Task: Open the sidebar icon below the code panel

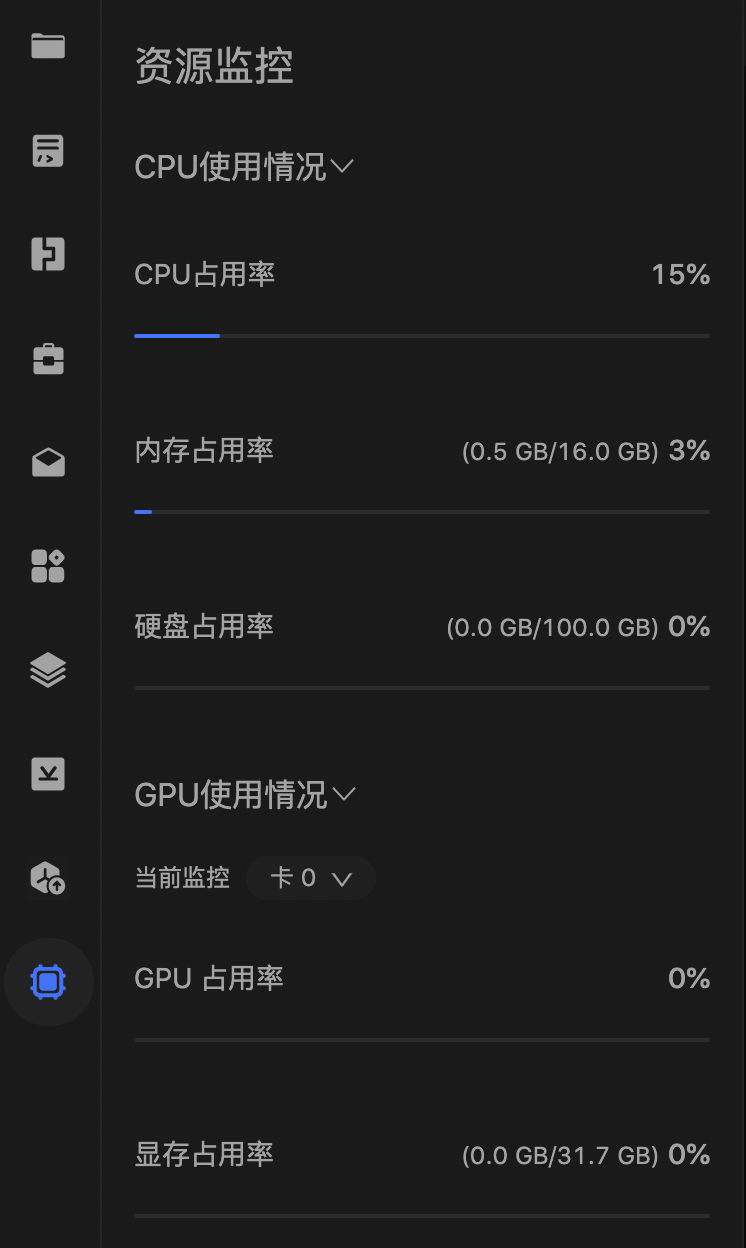Action: click(x=48, y=254)
